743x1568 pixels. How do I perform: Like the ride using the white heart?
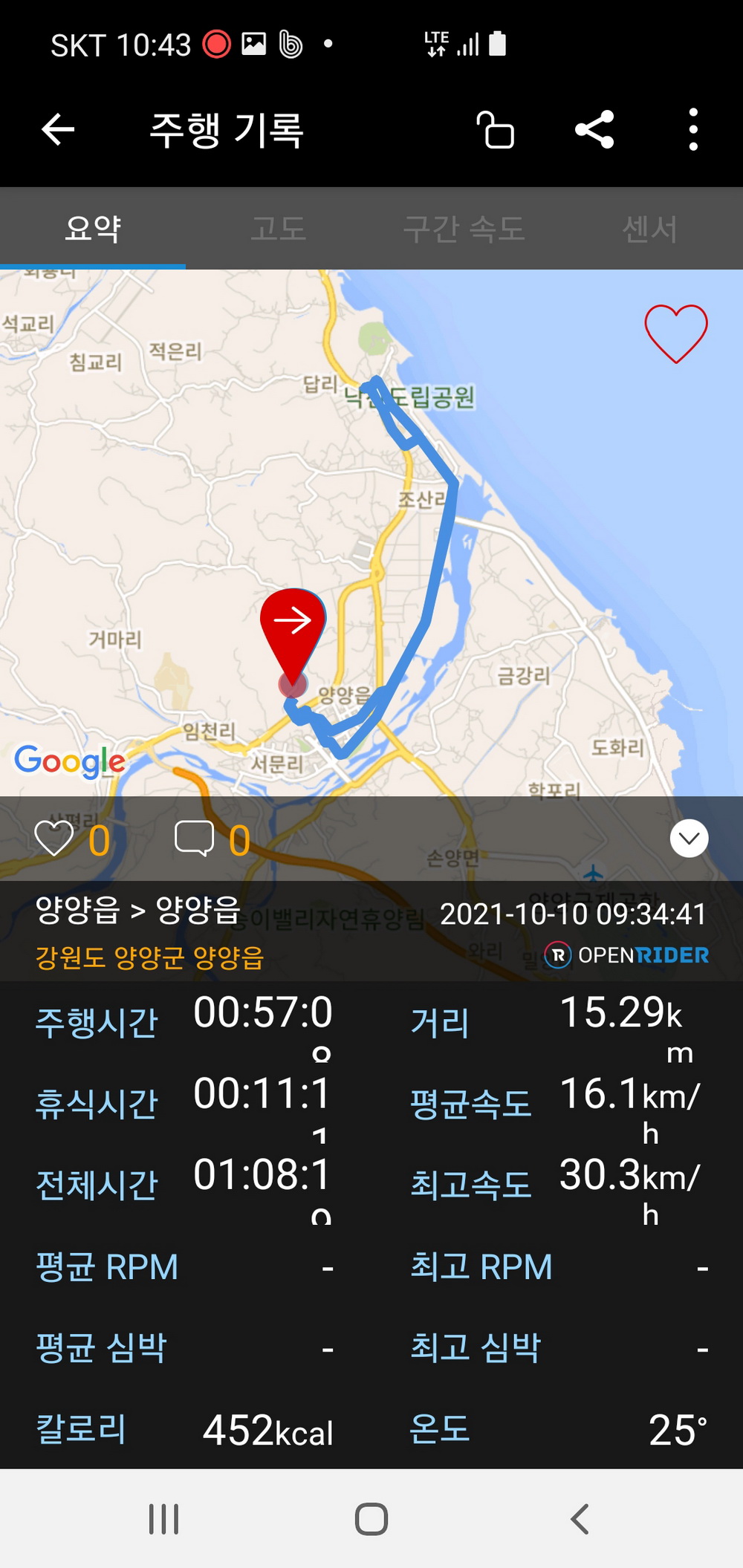54,839
